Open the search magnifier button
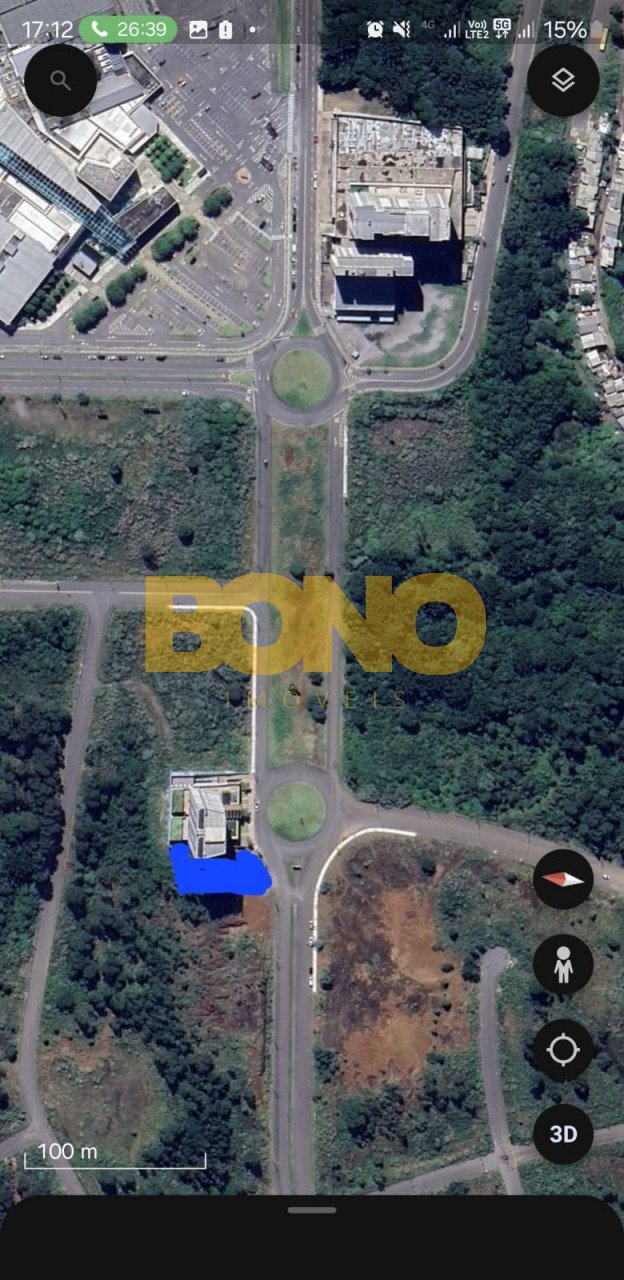 61,81
